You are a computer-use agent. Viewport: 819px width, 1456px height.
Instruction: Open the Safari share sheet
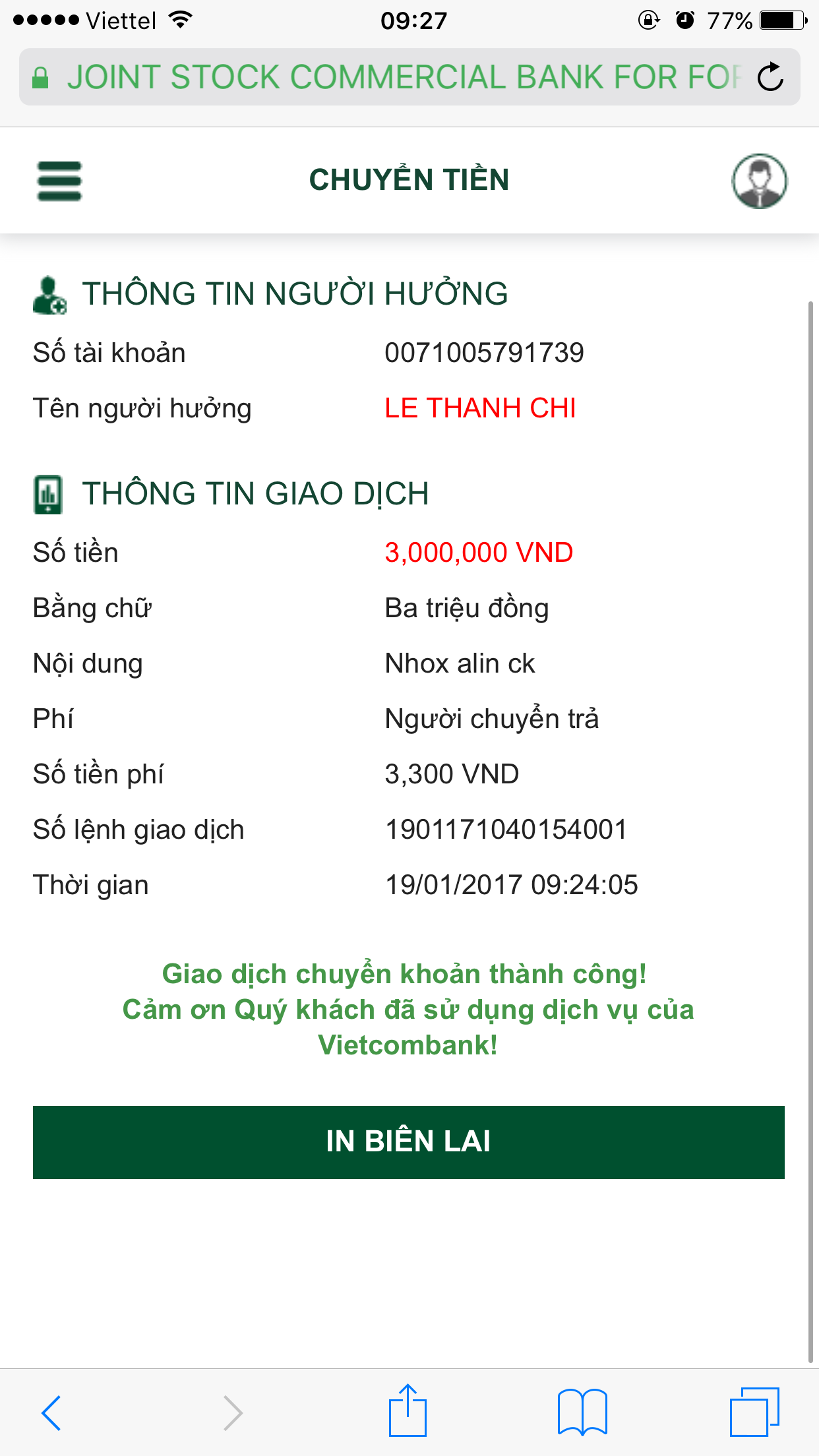click(408, 1411)
